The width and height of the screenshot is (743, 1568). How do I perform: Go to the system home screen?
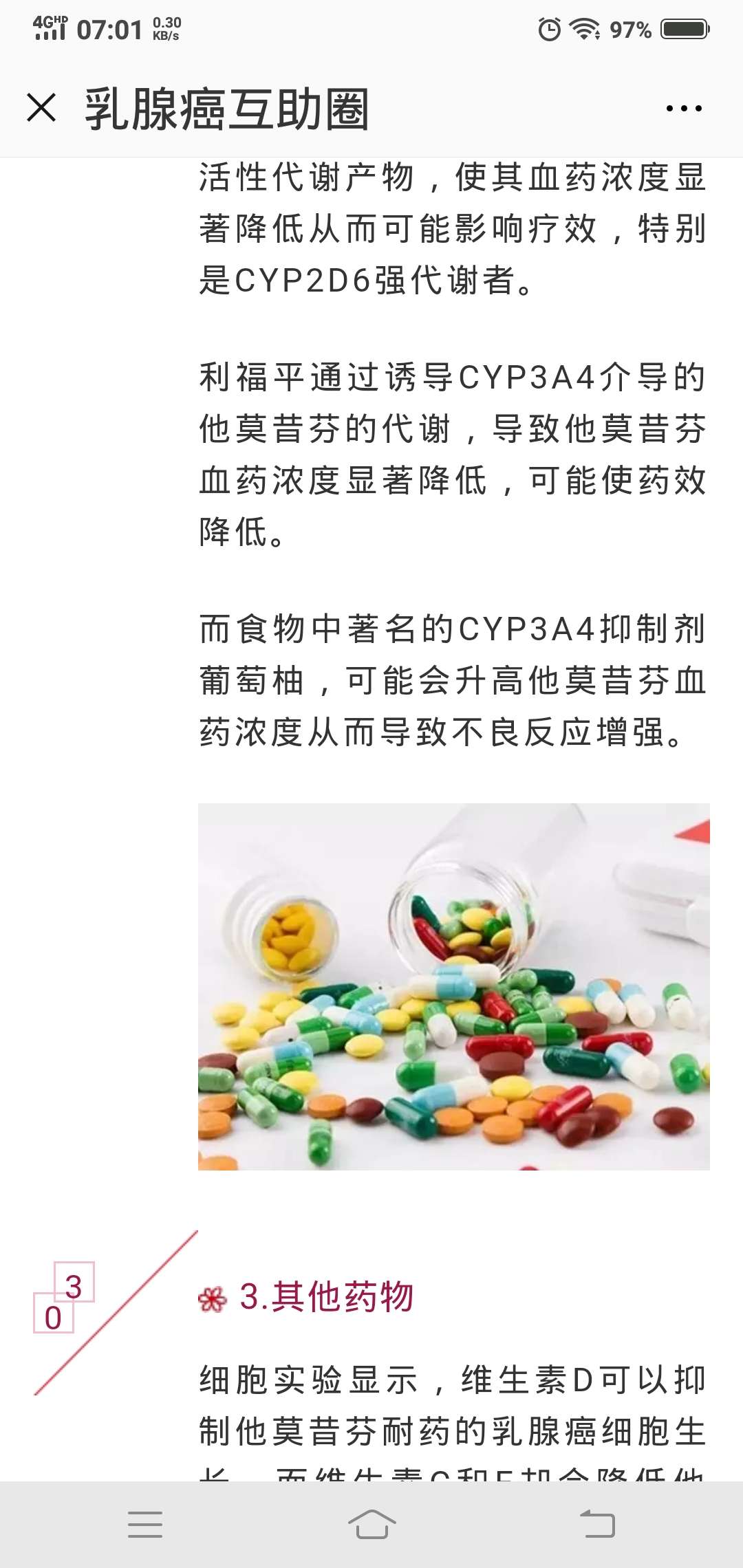[x=371, y=1524]
